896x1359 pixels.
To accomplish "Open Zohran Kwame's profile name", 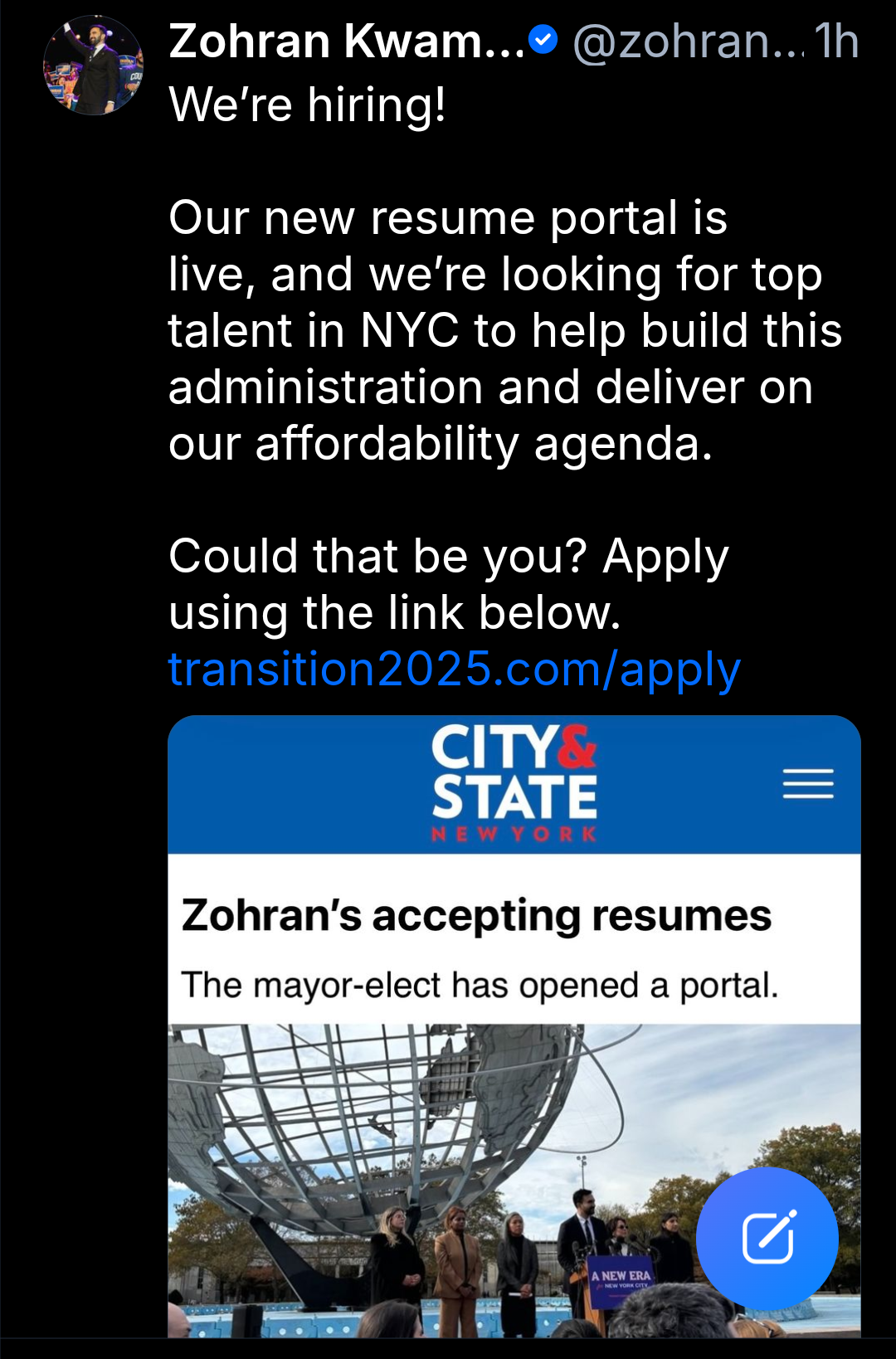I will point(346,41).
